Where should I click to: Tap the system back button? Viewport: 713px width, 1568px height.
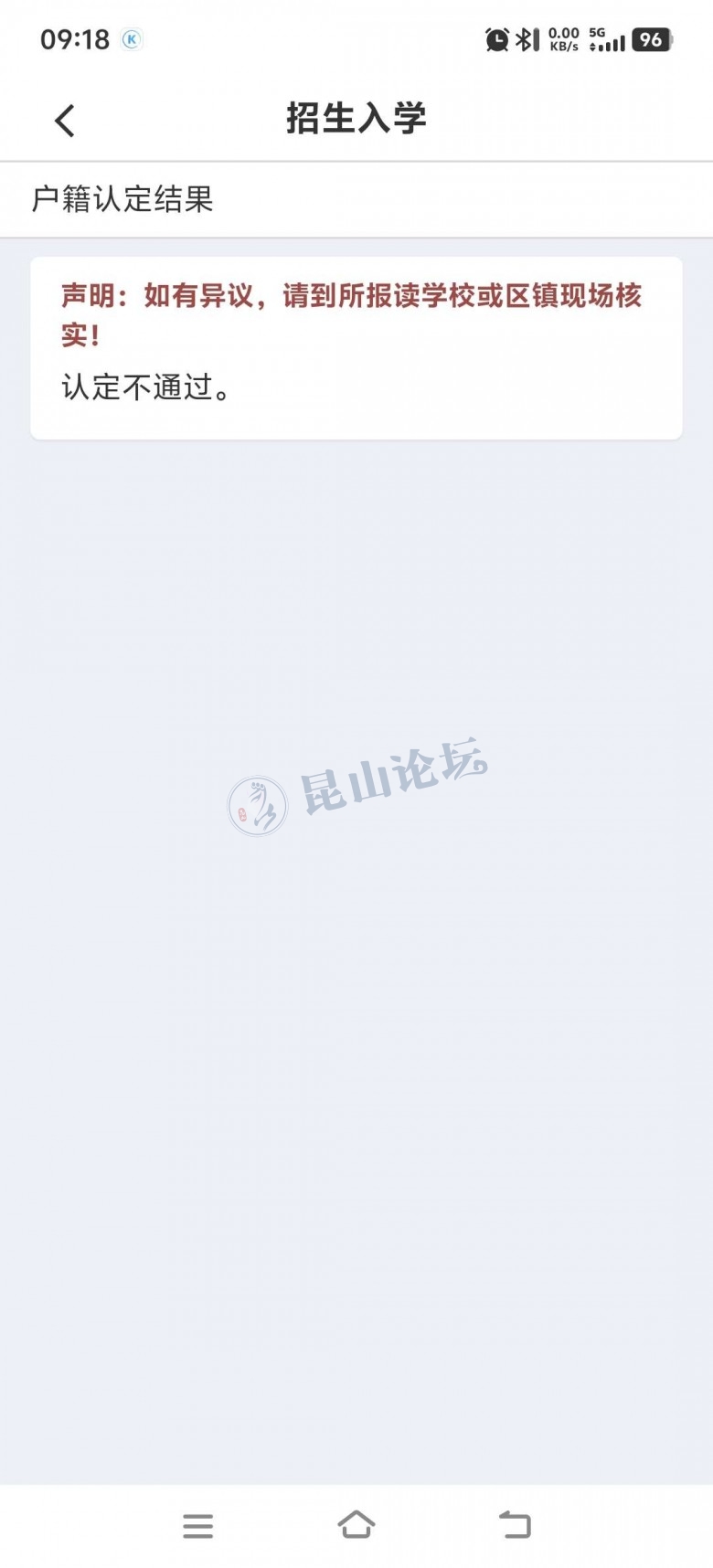515,1524
